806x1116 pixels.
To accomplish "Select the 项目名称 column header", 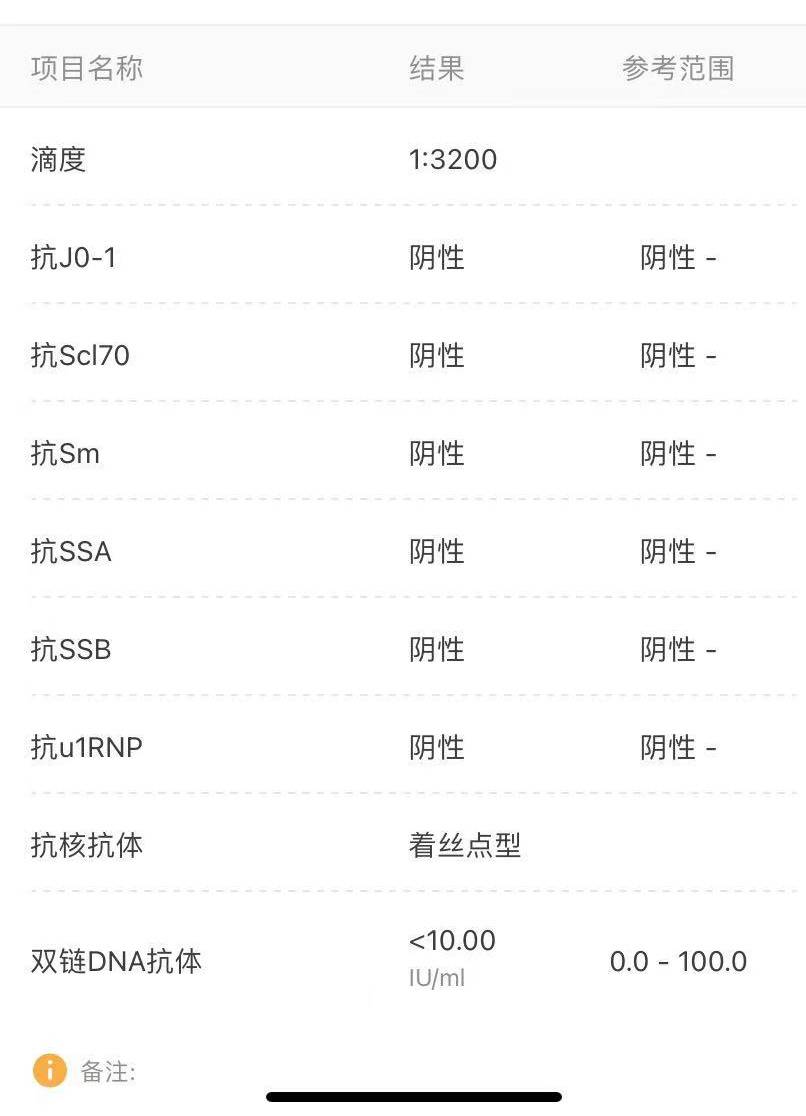I will point(84,68).
